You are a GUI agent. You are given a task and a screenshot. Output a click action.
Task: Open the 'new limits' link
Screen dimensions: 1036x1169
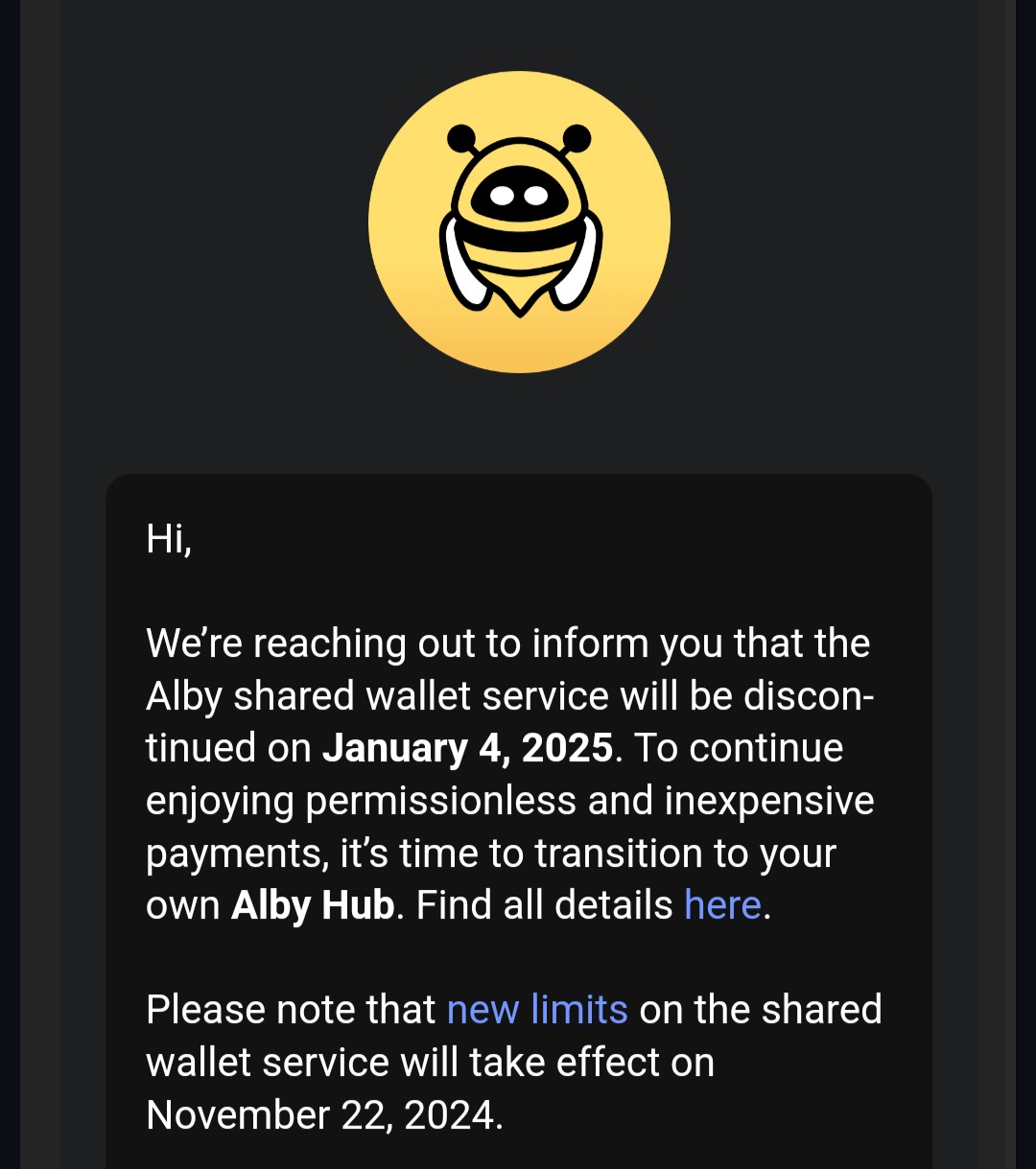537,1010
